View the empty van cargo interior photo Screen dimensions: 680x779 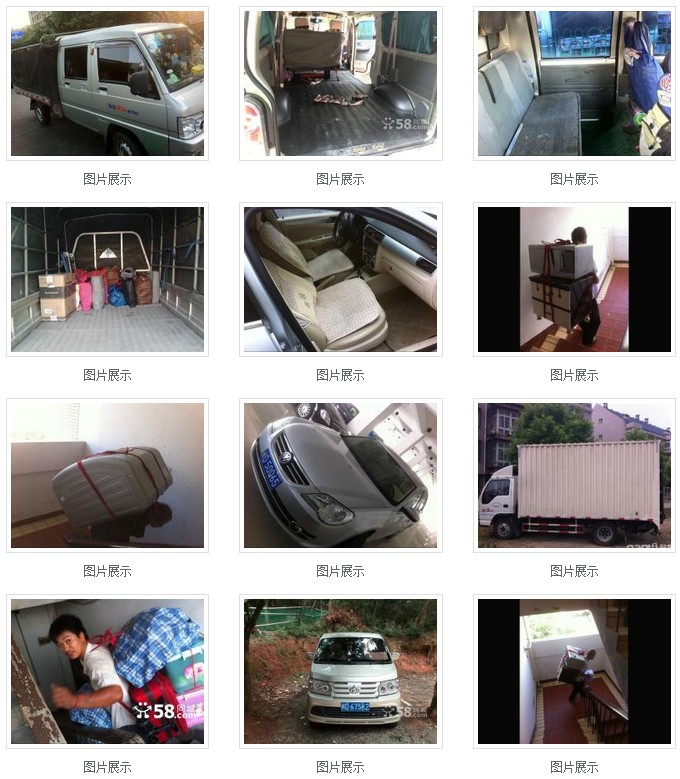[340, 83]
